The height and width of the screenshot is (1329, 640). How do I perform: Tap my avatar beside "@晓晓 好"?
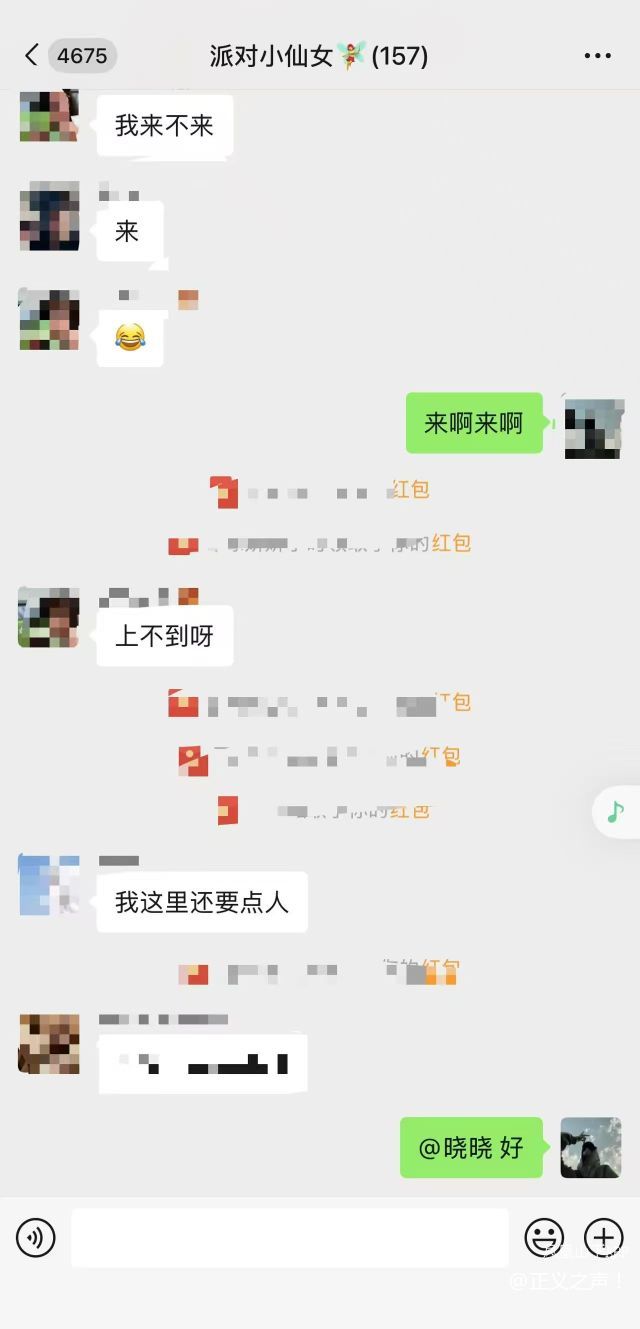click(x=591, y=1147)
